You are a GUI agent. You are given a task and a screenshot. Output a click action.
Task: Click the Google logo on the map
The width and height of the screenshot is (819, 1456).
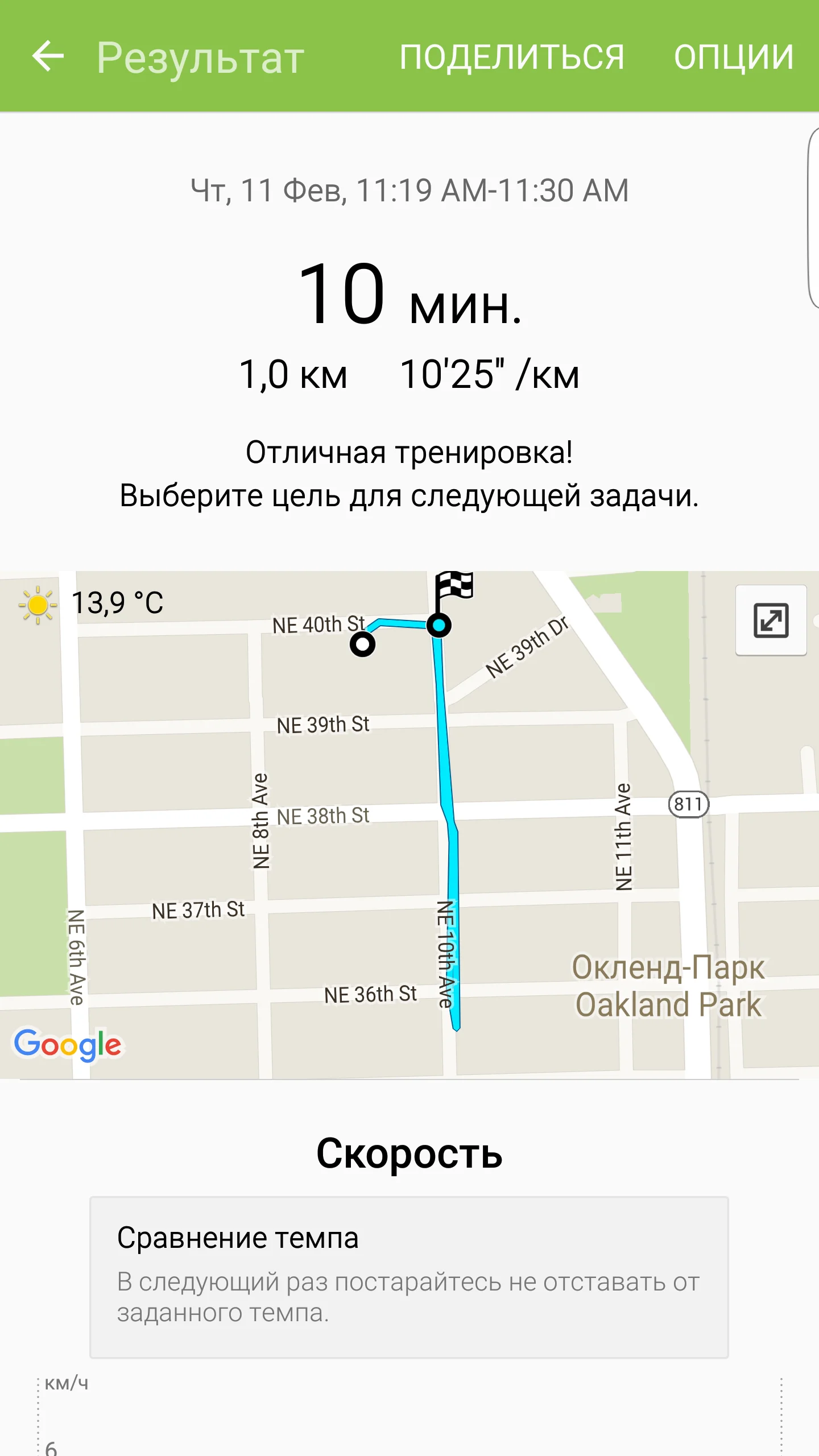[68, 1044]
